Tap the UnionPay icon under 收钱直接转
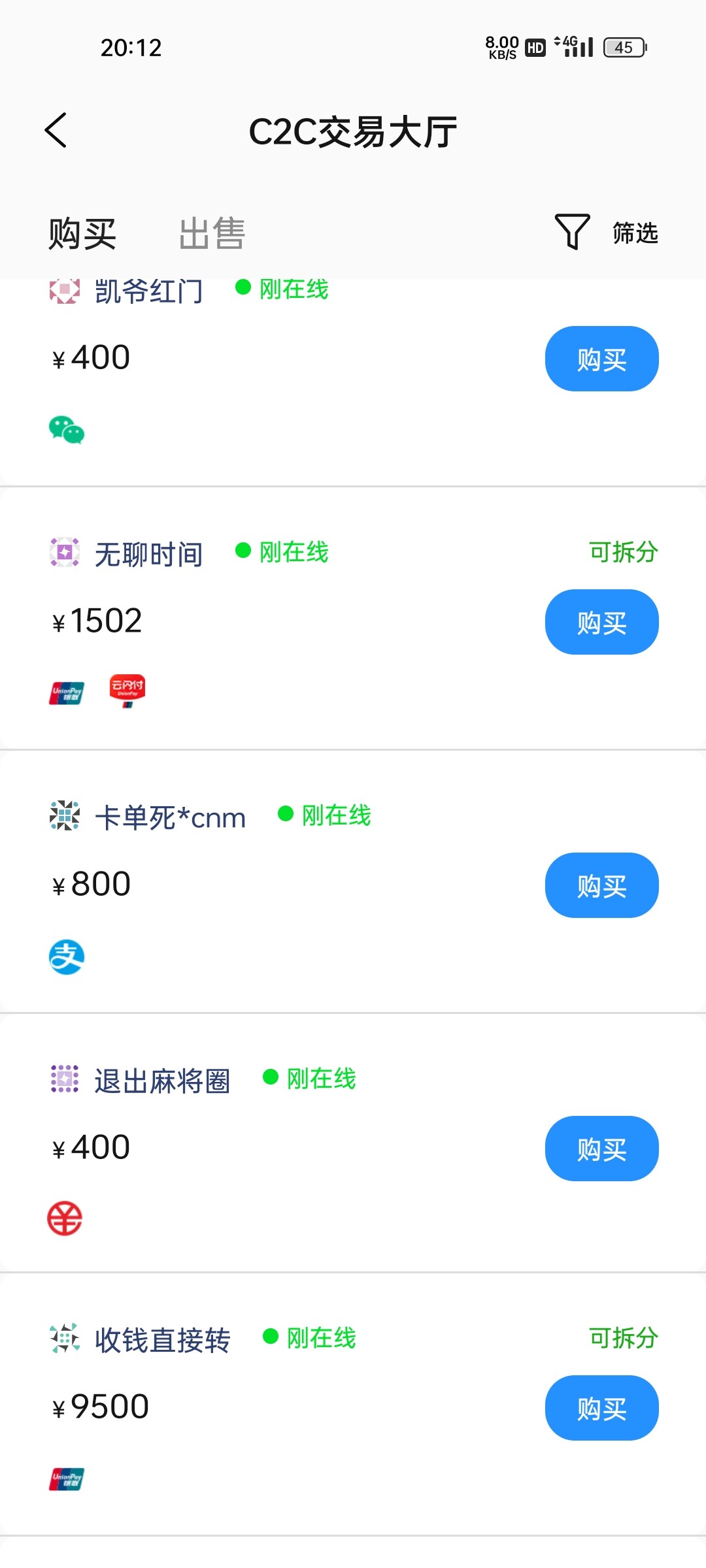 point(65,1477)
